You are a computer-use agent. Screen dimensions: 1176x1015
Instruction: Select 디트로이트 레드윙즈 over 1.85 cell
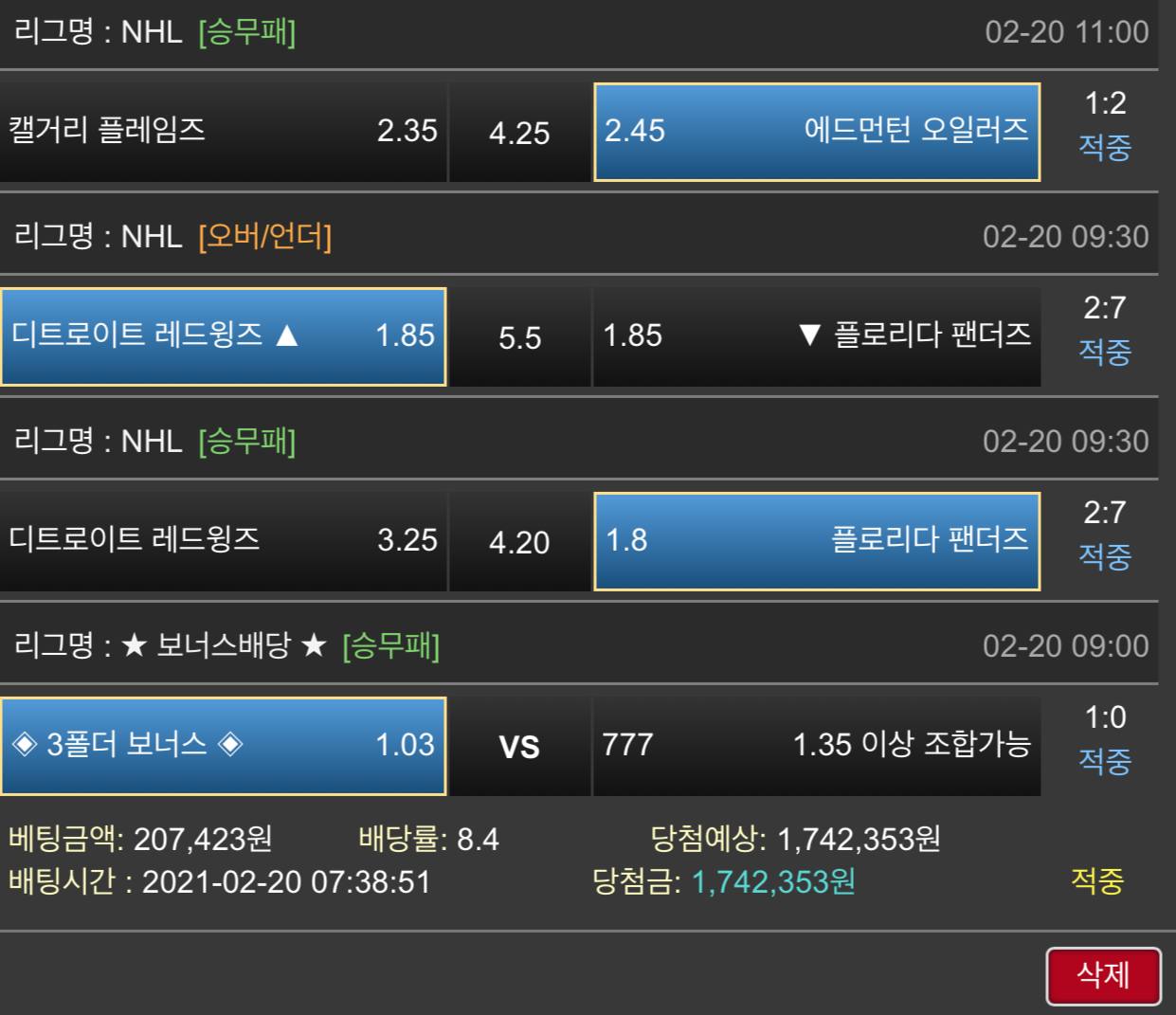coord(223,336)
